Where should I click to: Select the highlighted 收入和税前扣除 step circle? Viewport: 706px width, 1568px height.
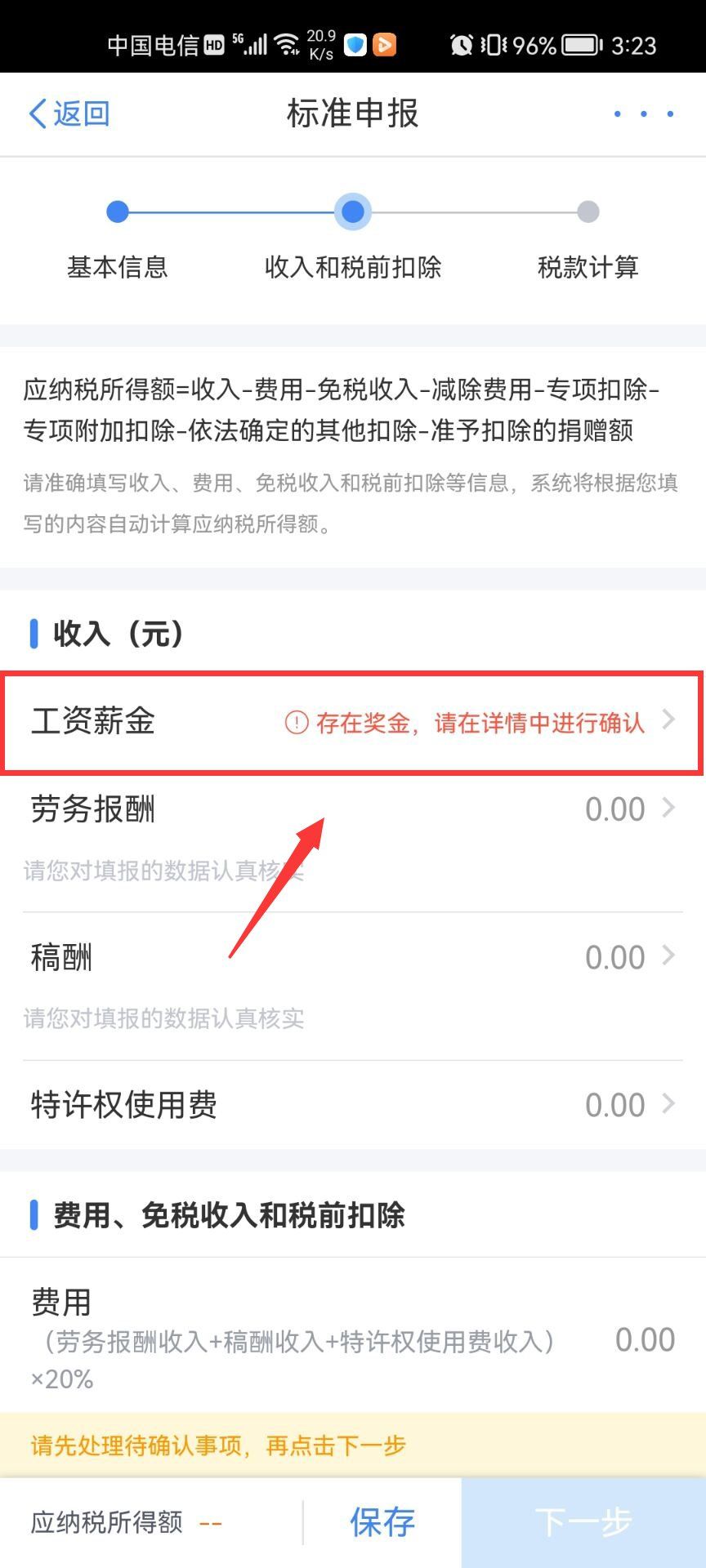352,211
